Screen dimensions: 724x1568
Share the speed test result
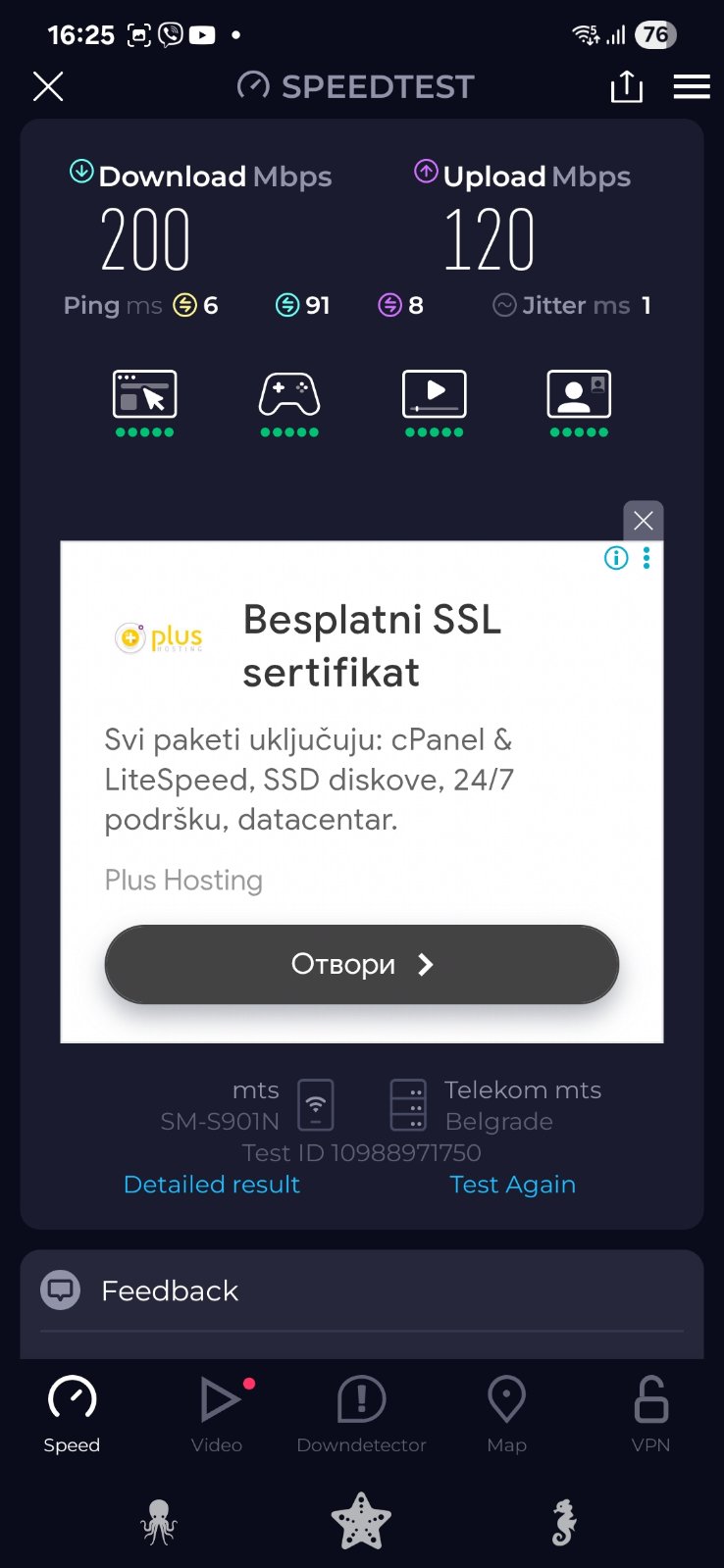[626, 87]
